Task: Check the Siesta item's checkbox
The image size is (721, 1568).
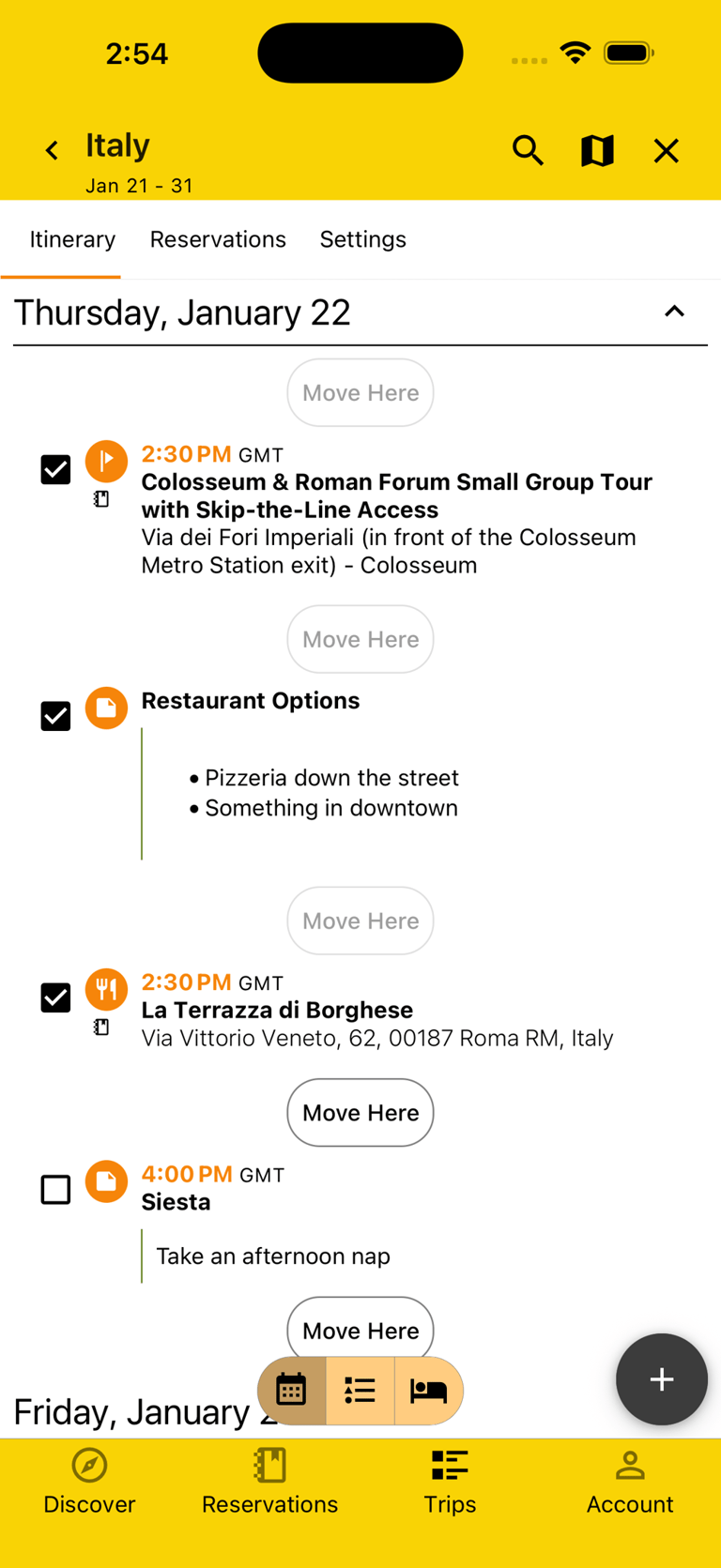Action: tap(55, 1189)
